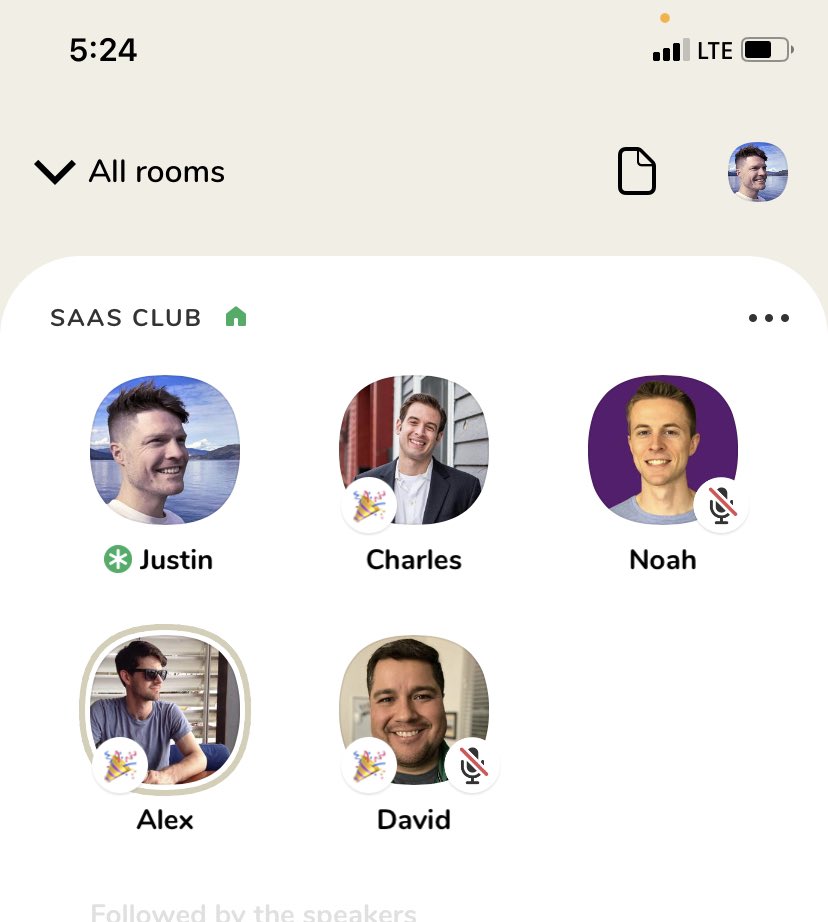828x922 pixels.
Task: Select David's avatar in the room
Action: pos(414,709)
